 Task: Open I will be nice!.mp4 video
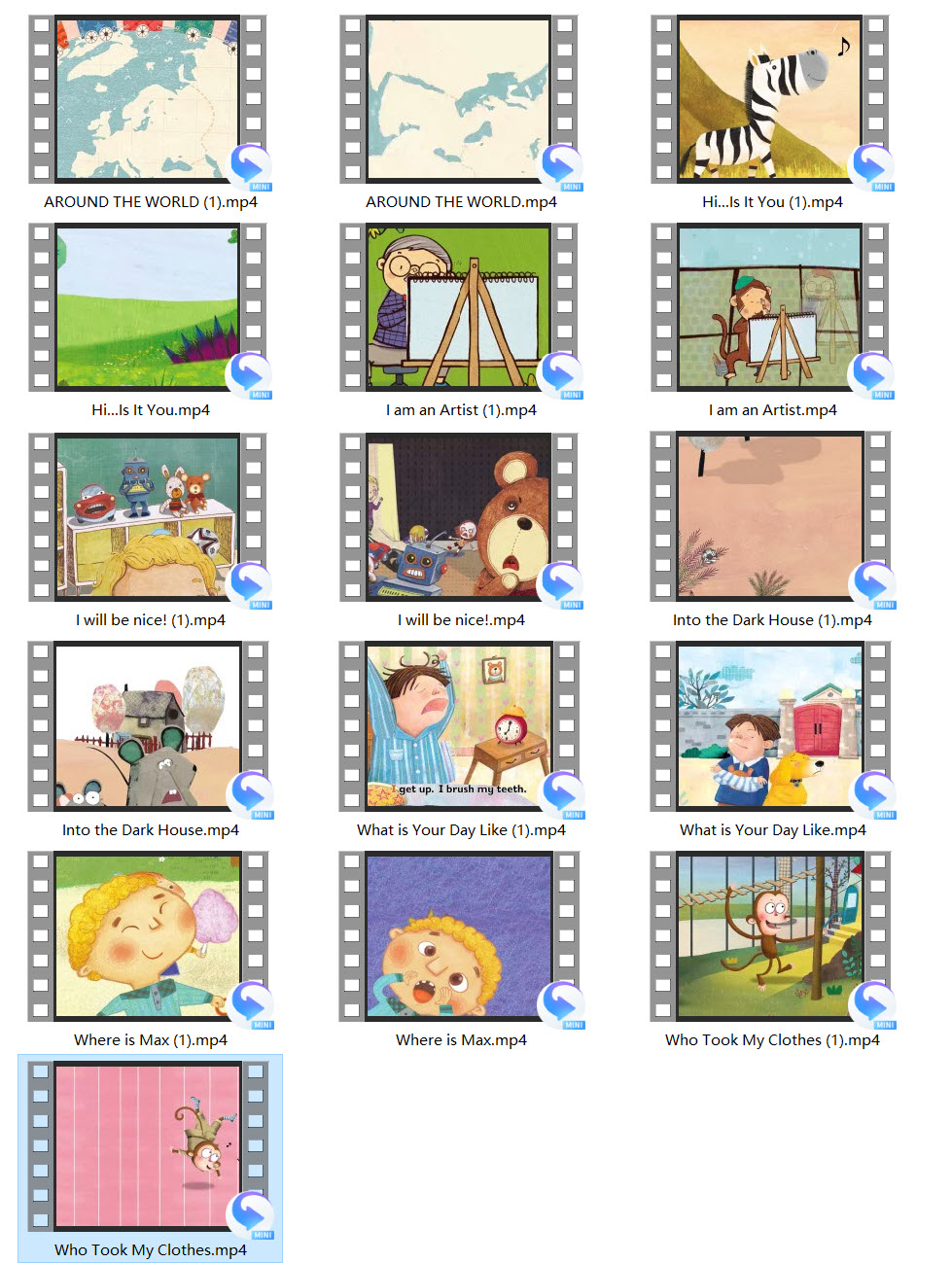[459, 517]
